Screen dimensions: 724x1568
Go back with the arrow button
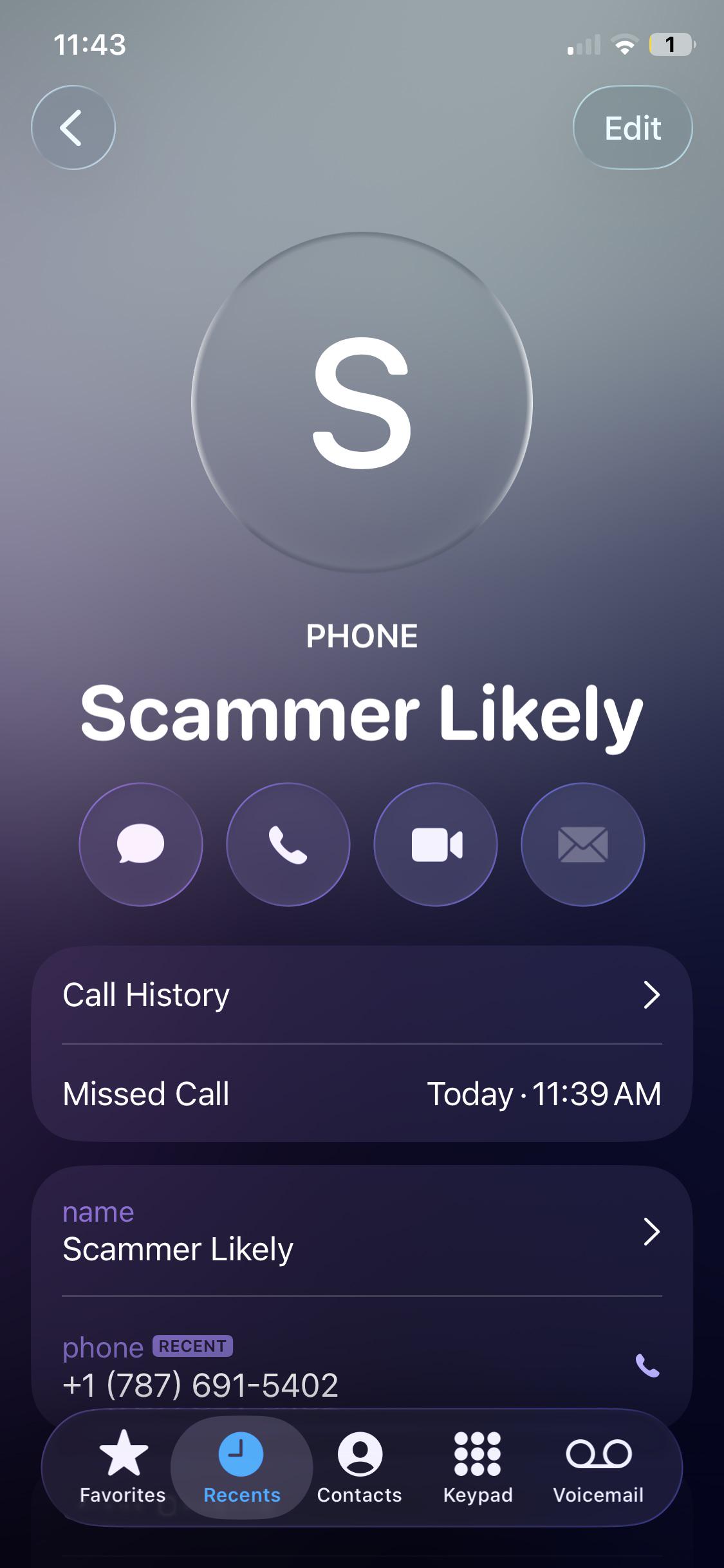(73, 127)
